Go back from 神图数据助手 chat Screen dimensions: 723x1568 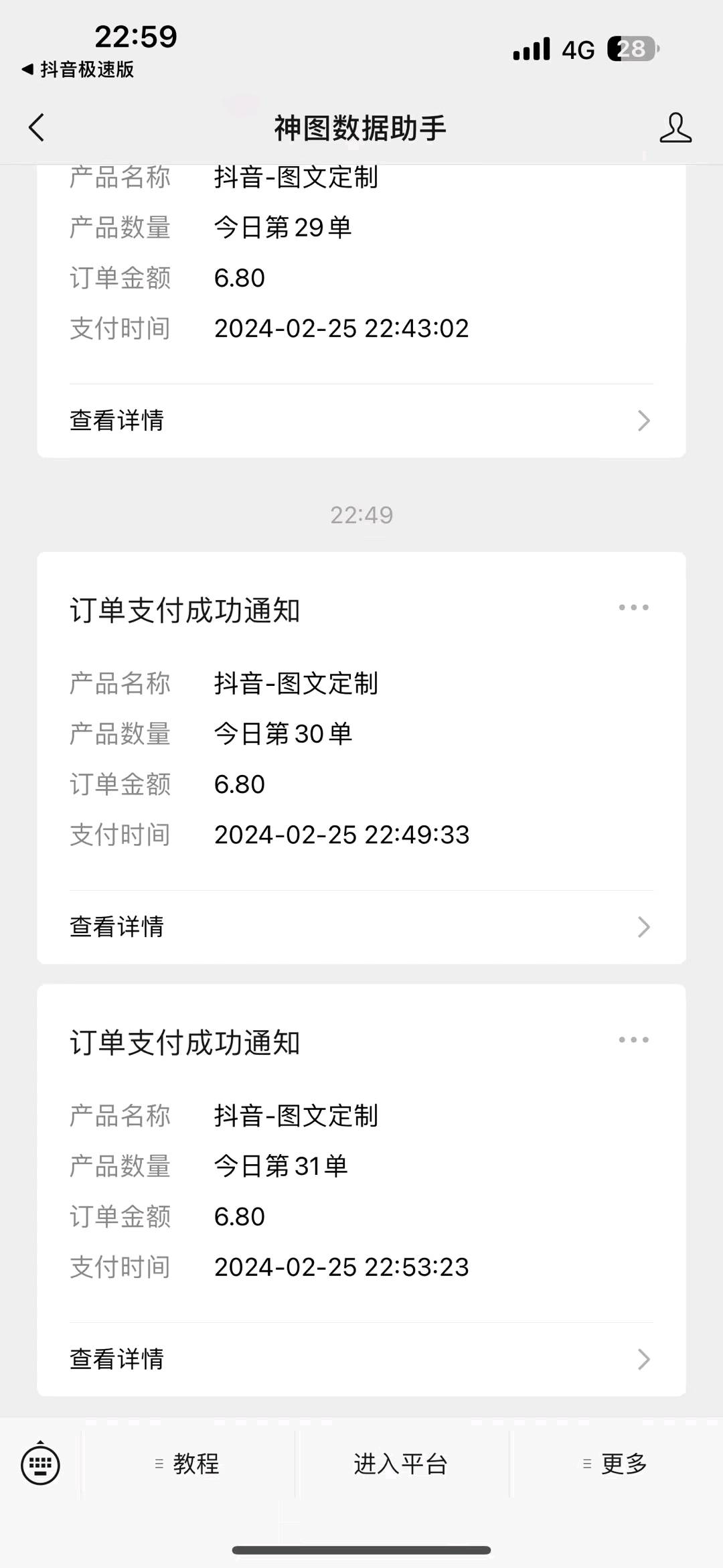pos(37,127)
